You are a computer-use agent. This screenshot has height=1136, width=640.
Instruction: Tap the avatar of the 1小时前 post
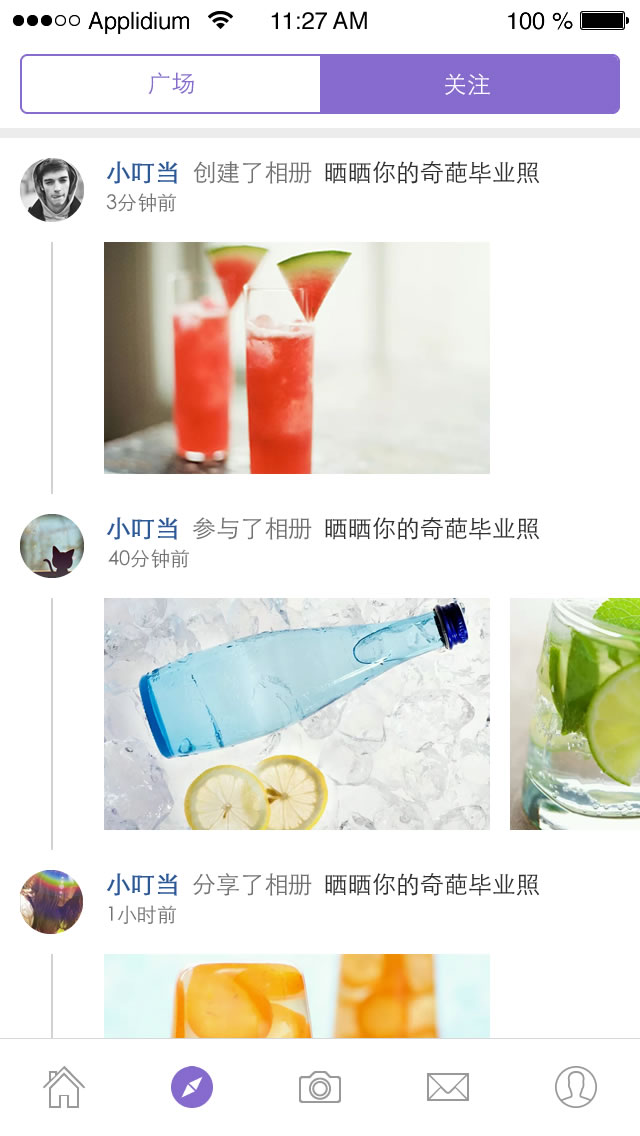52,901
